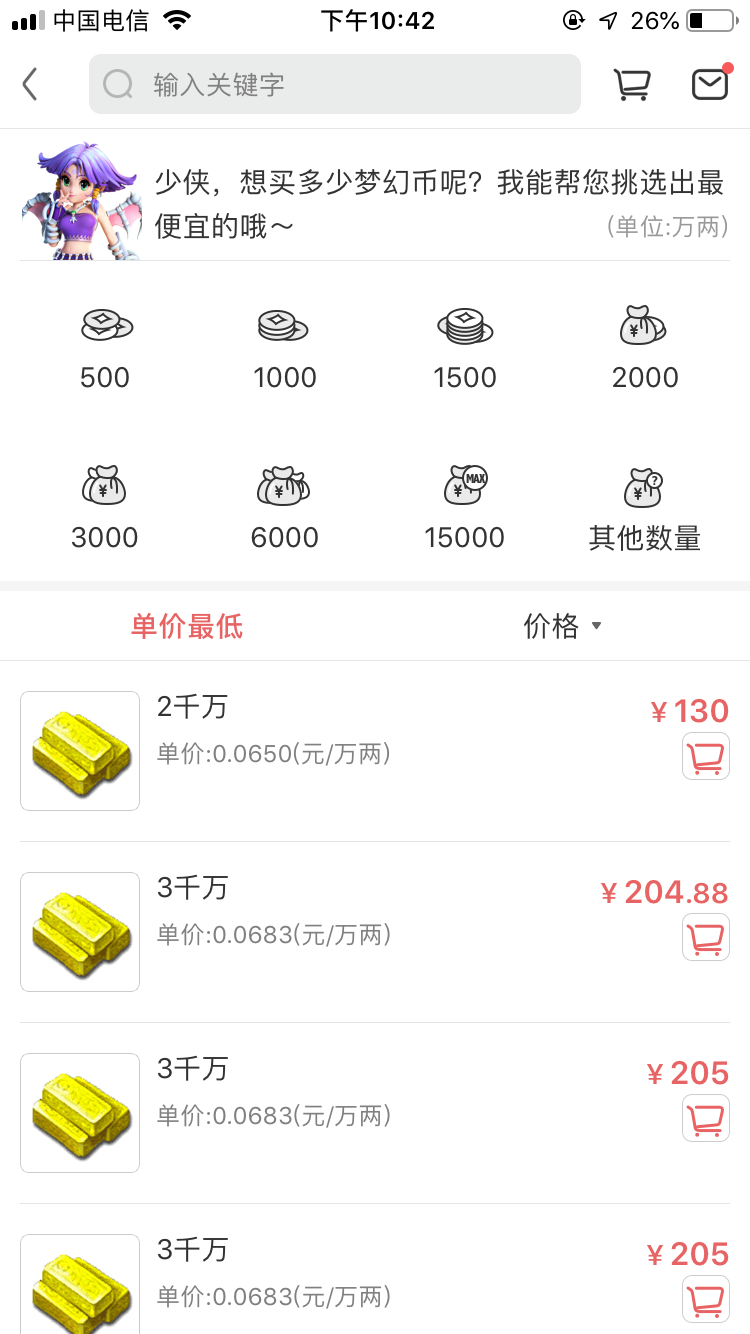Select the 2000 coin amount
The width and height of the screenshot is (750, 1334).
pyautogui.click(x=645, y=347)
